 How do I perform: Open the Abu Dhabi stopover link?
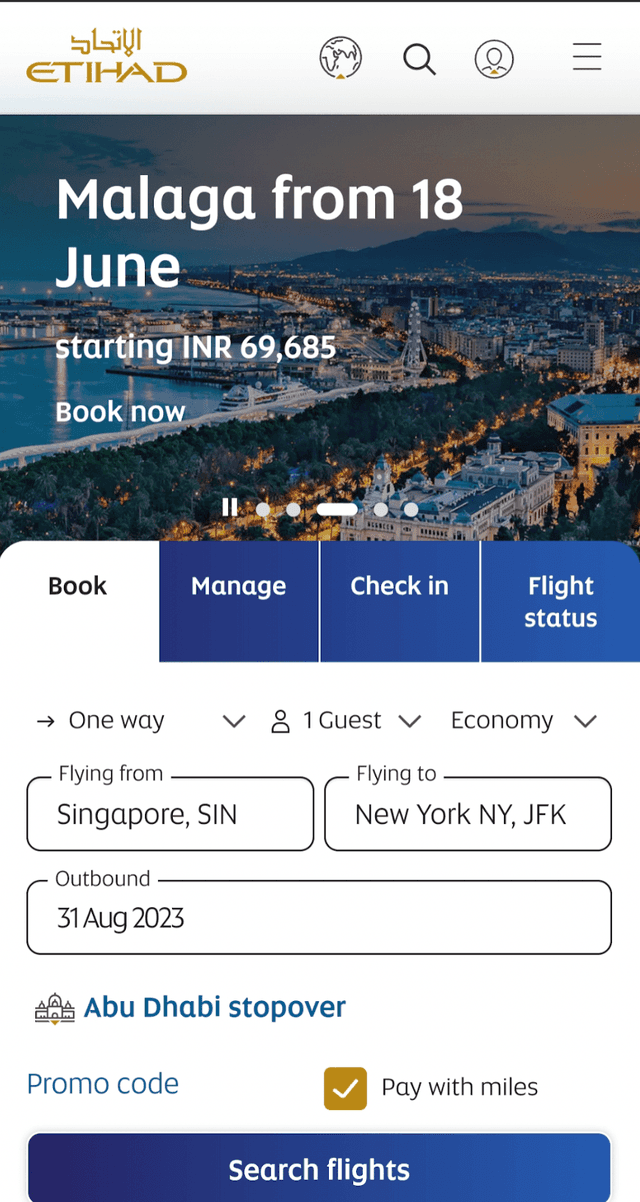point(214,1007)
